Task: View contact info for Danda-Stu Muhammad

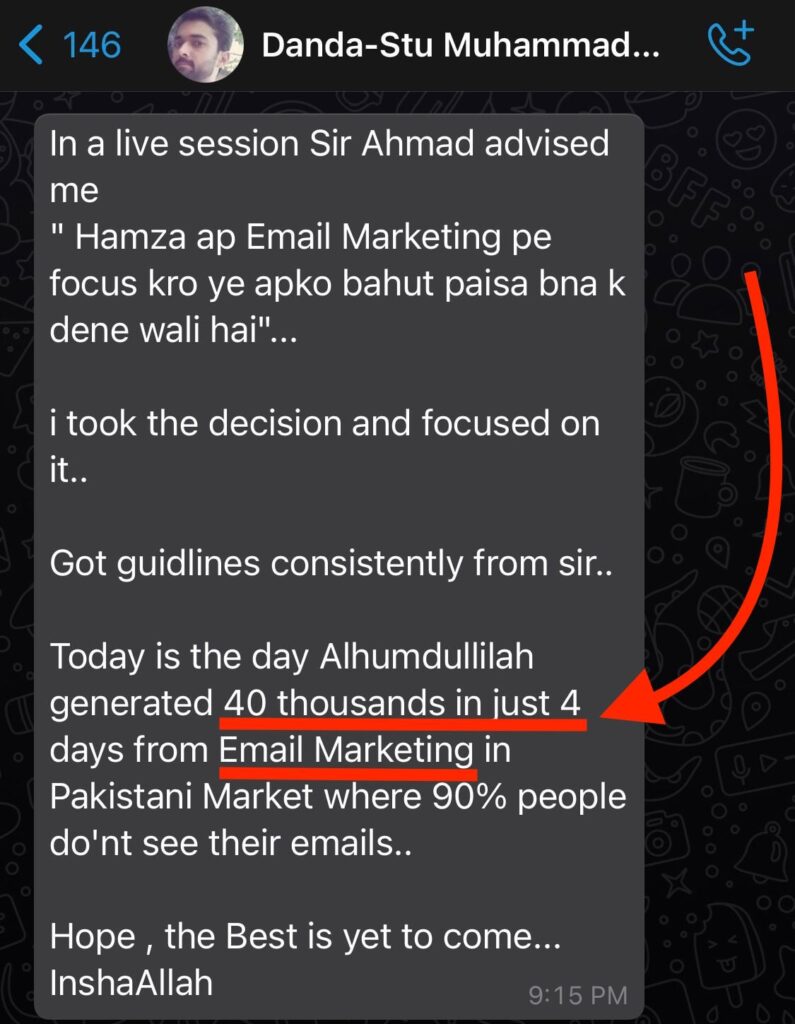Action: point(460,45)
